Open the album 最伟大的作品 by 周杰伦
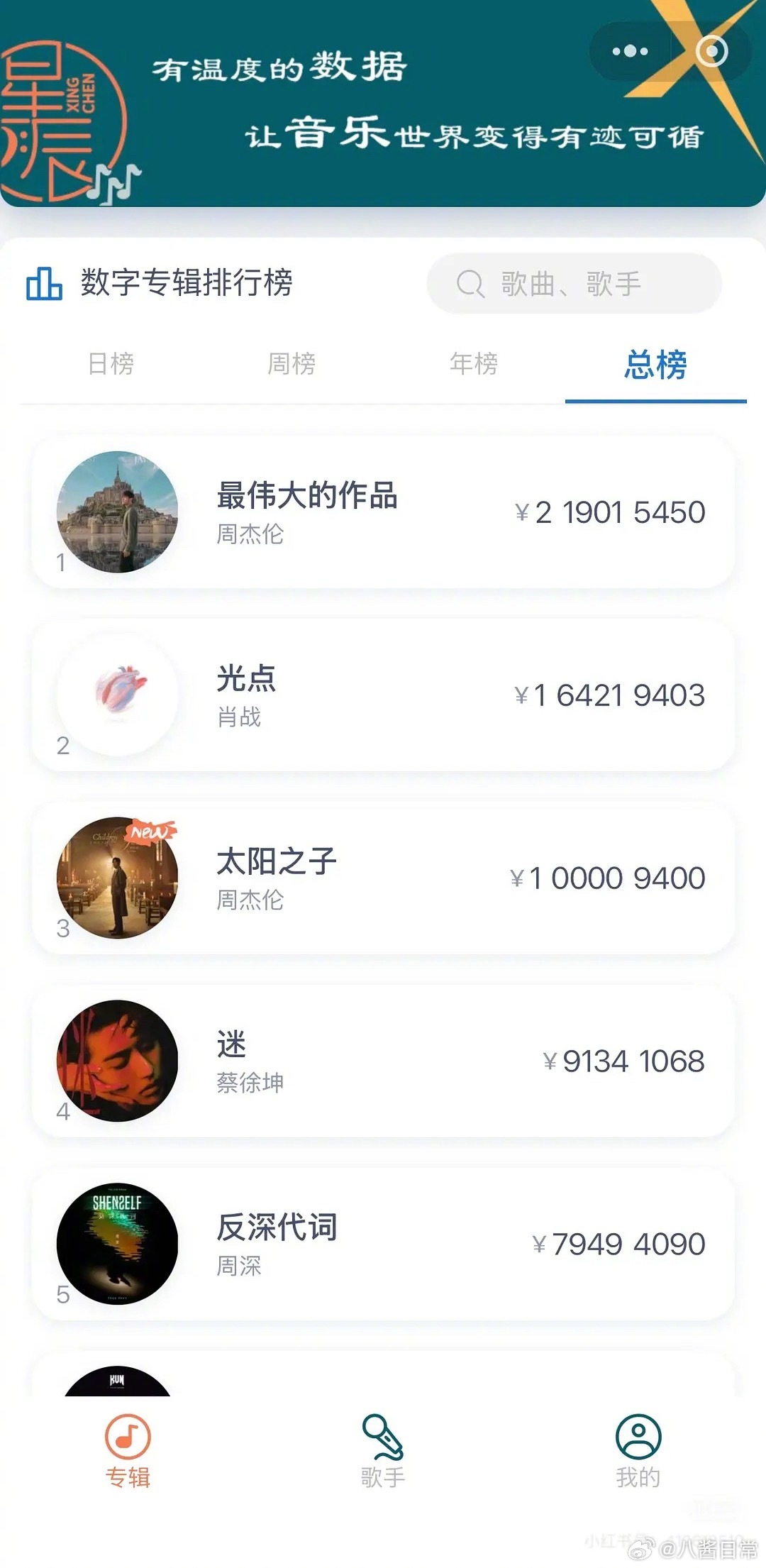This screenshot has height=1568, width=766. pyautogui.click(x=307, y=498)
